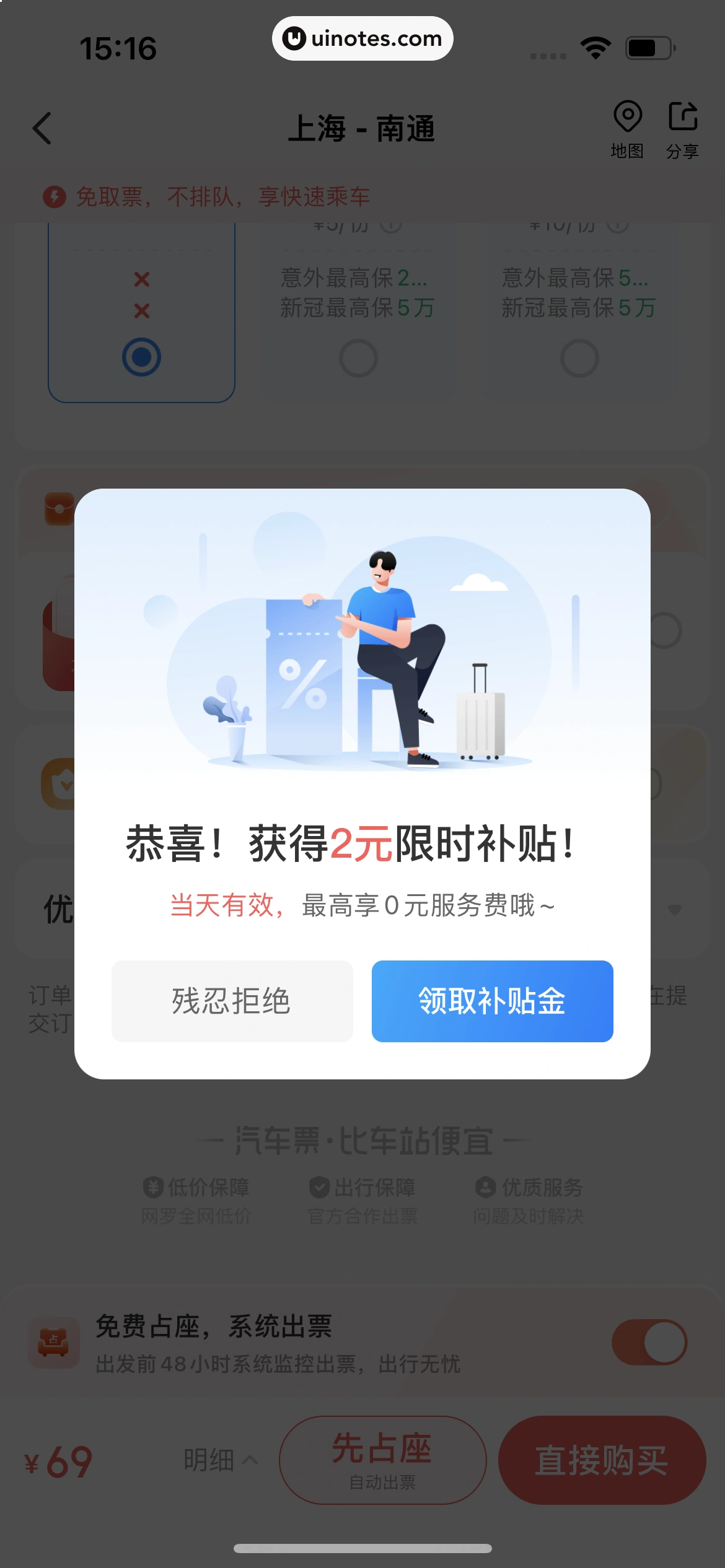Tap 残忍拒绝 to decline the subsidy

coord(232,1001)
